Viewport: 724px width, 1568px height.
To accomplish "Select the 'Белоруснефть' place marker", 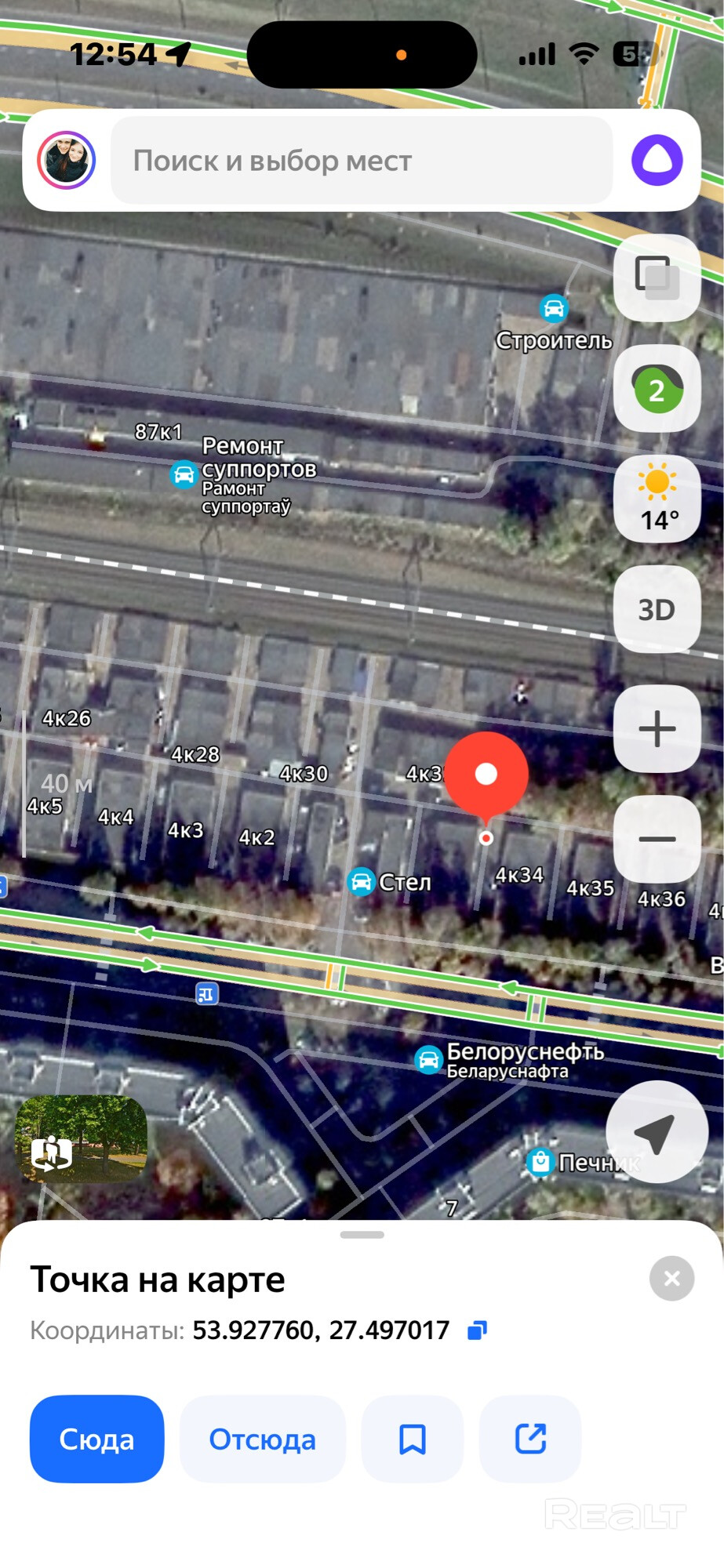I will click(x=429, y=1059).
